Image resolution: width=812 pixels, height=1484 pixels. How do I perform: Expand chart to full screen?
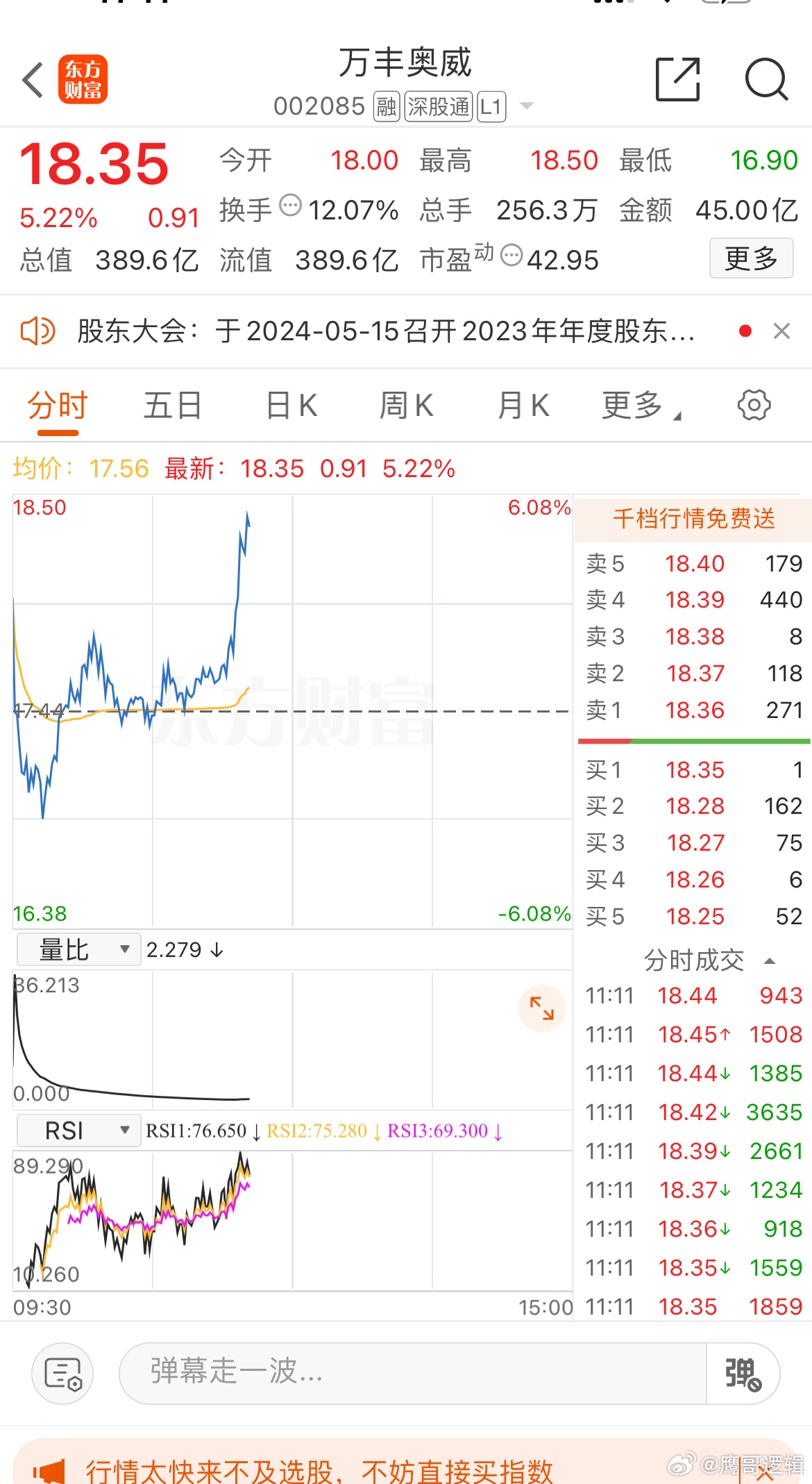pyautogui.click(x=541, y=1008)
